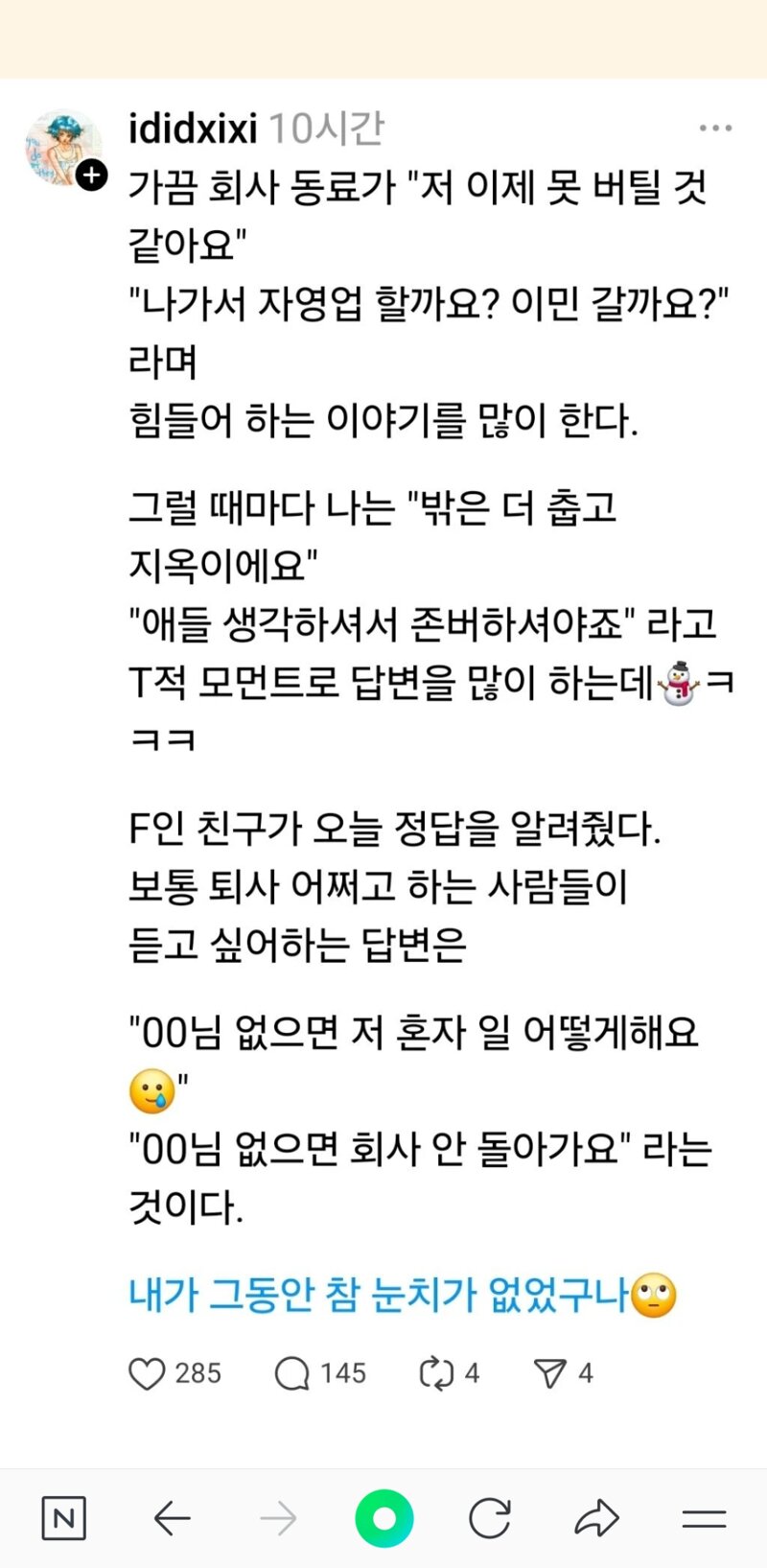This screenshot has height=1568, width=767.
Task: Share this page from the browser toolbar
Action: point(597,1518)
